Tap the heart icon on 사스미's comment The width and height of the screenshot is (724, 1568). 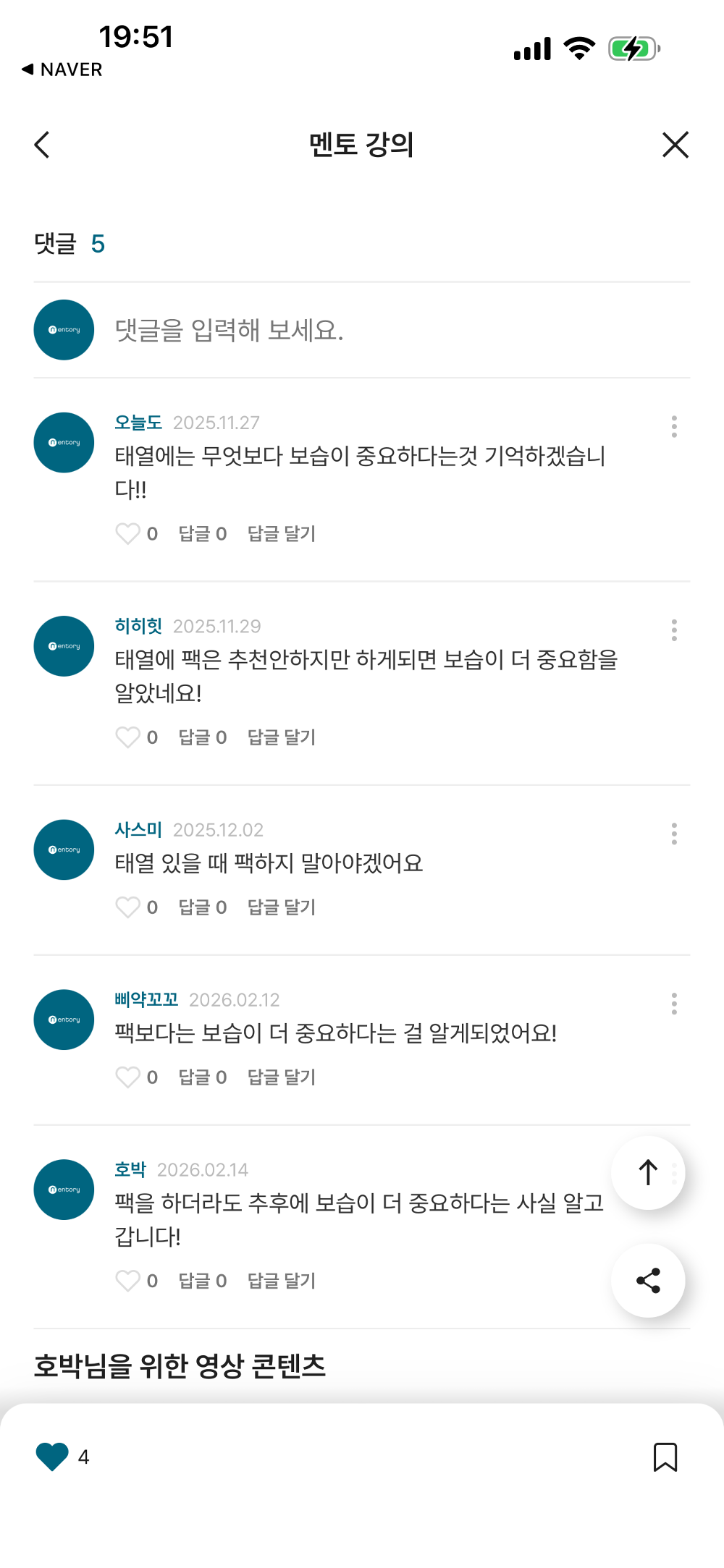pos(129,907)
